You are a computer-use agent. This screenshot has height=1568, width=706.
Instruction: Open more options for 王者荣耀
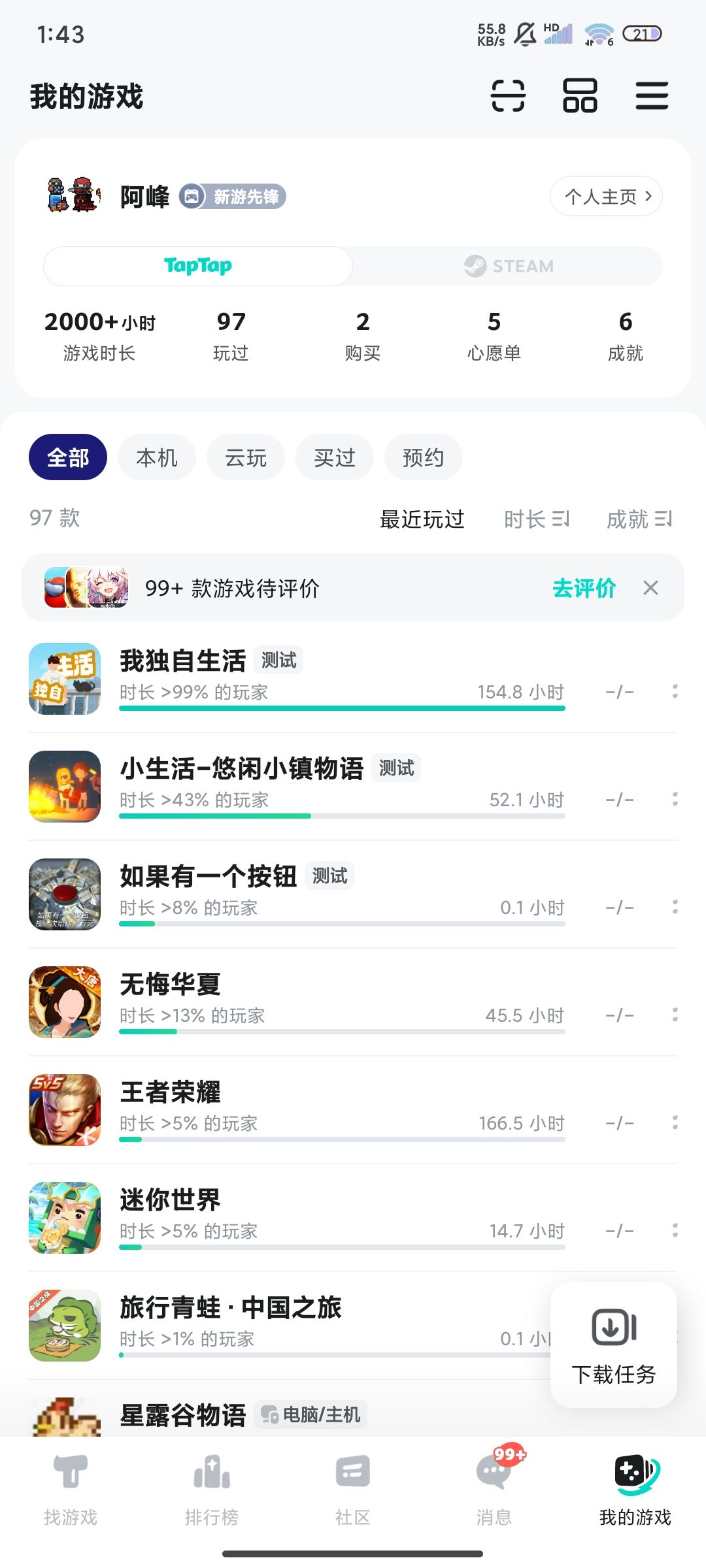coord(675,1122)
